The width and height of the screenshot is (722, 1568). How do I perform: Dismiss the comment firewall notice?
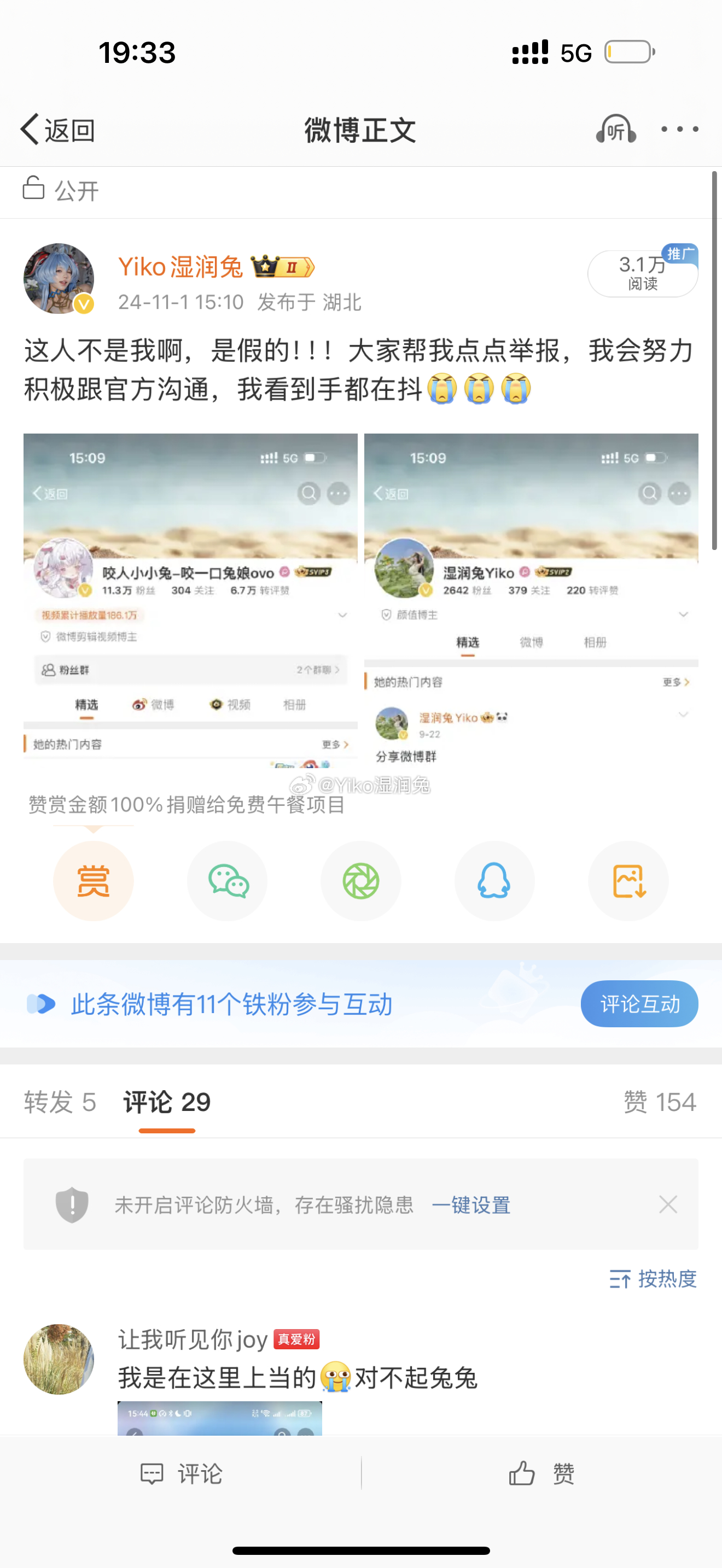[x=668, y=1204]
